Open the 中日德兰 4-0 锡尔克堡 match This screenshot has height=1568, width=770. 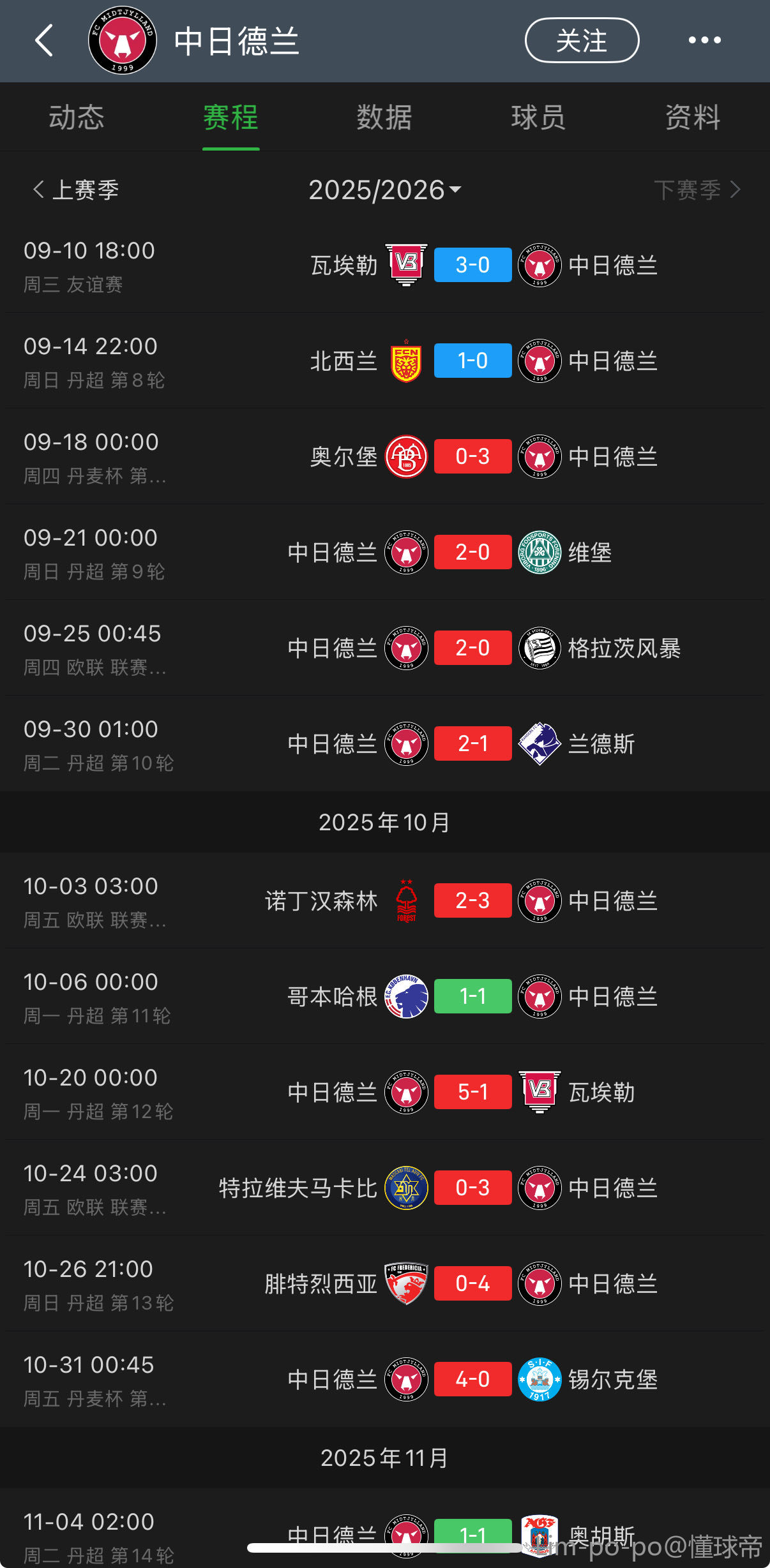(472, 1379)
